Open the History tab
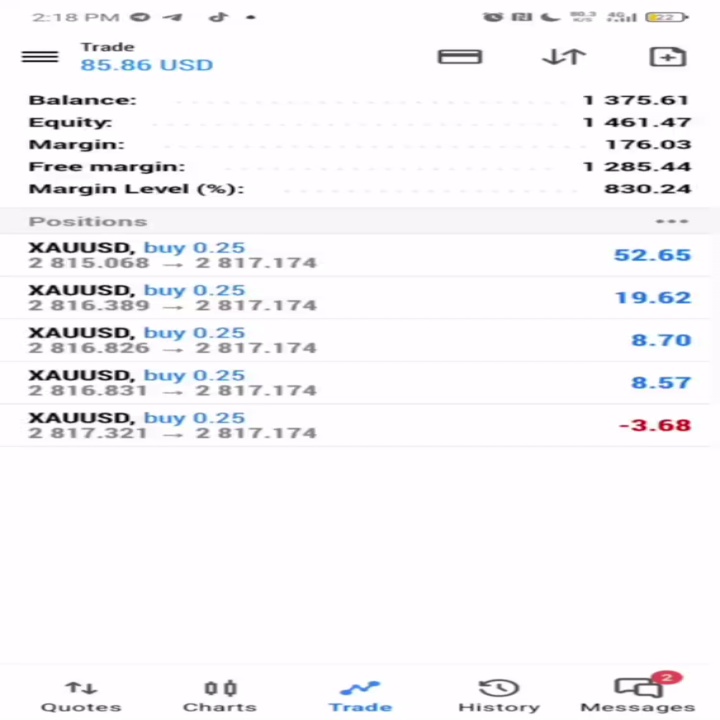 (499, 696)
